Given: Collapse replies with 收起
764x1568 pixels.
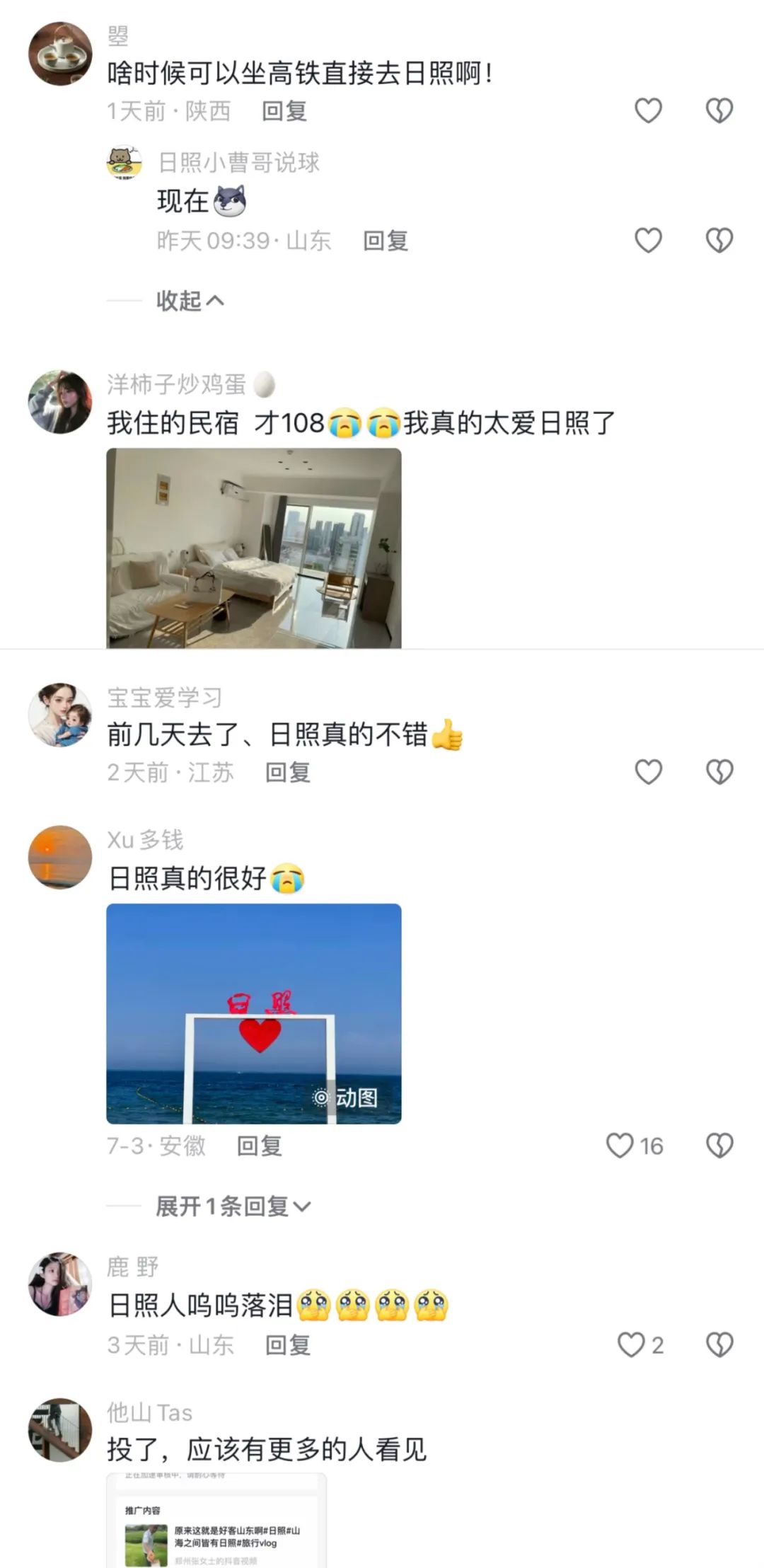Looking at the screenshot, I should click(x=190, y=301).
